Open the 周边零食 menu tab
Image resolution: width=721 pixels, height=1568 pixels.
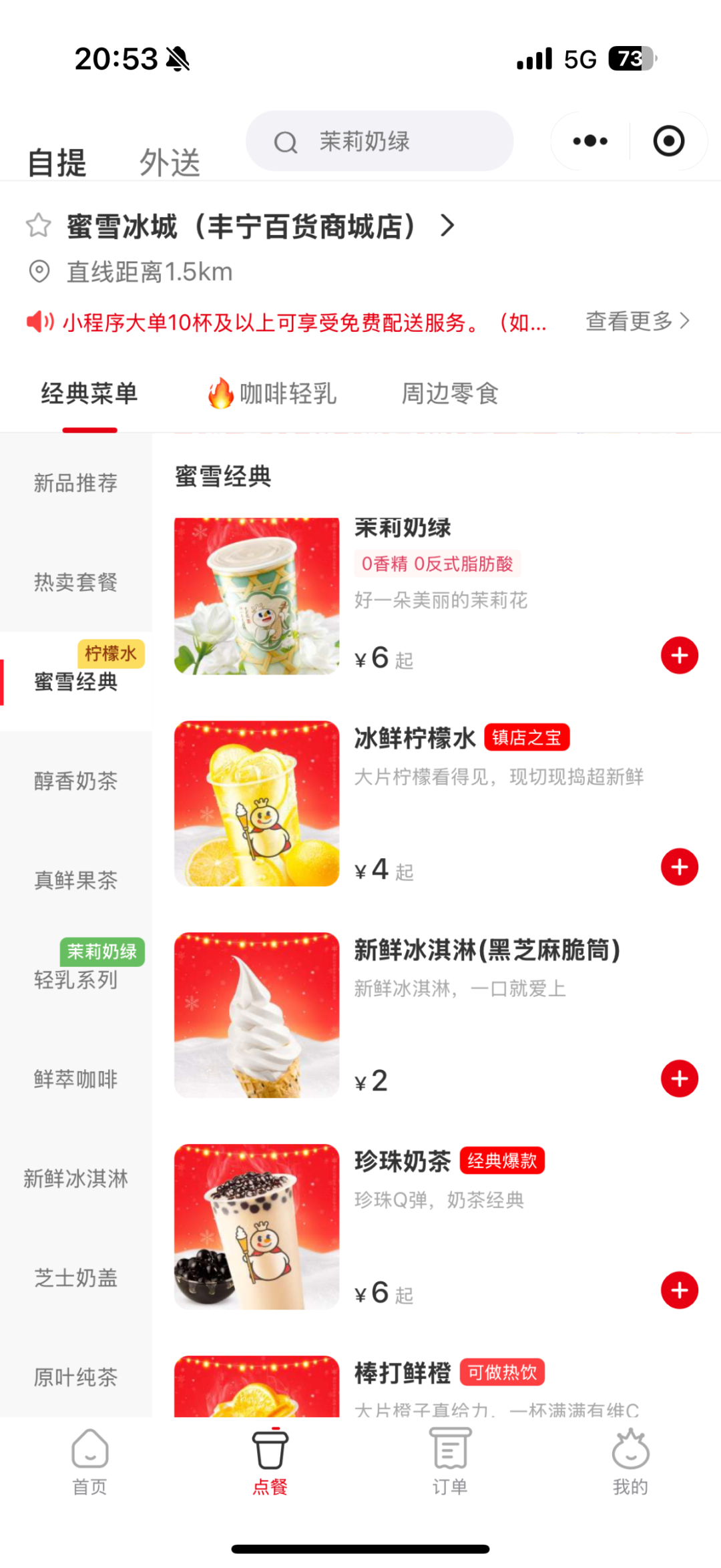[x=449, y=393]
